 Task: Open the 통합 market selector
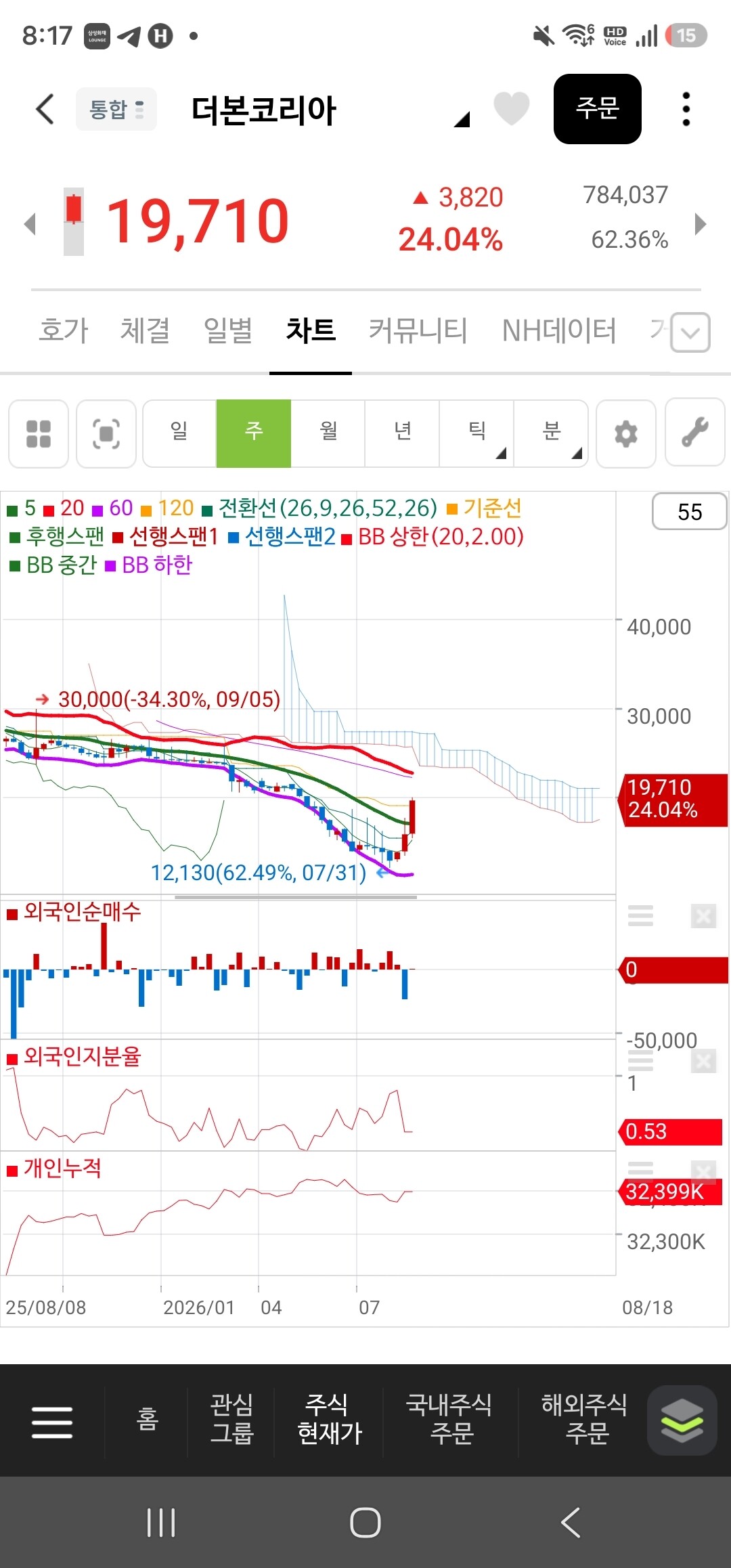click(x=116, y=109)
